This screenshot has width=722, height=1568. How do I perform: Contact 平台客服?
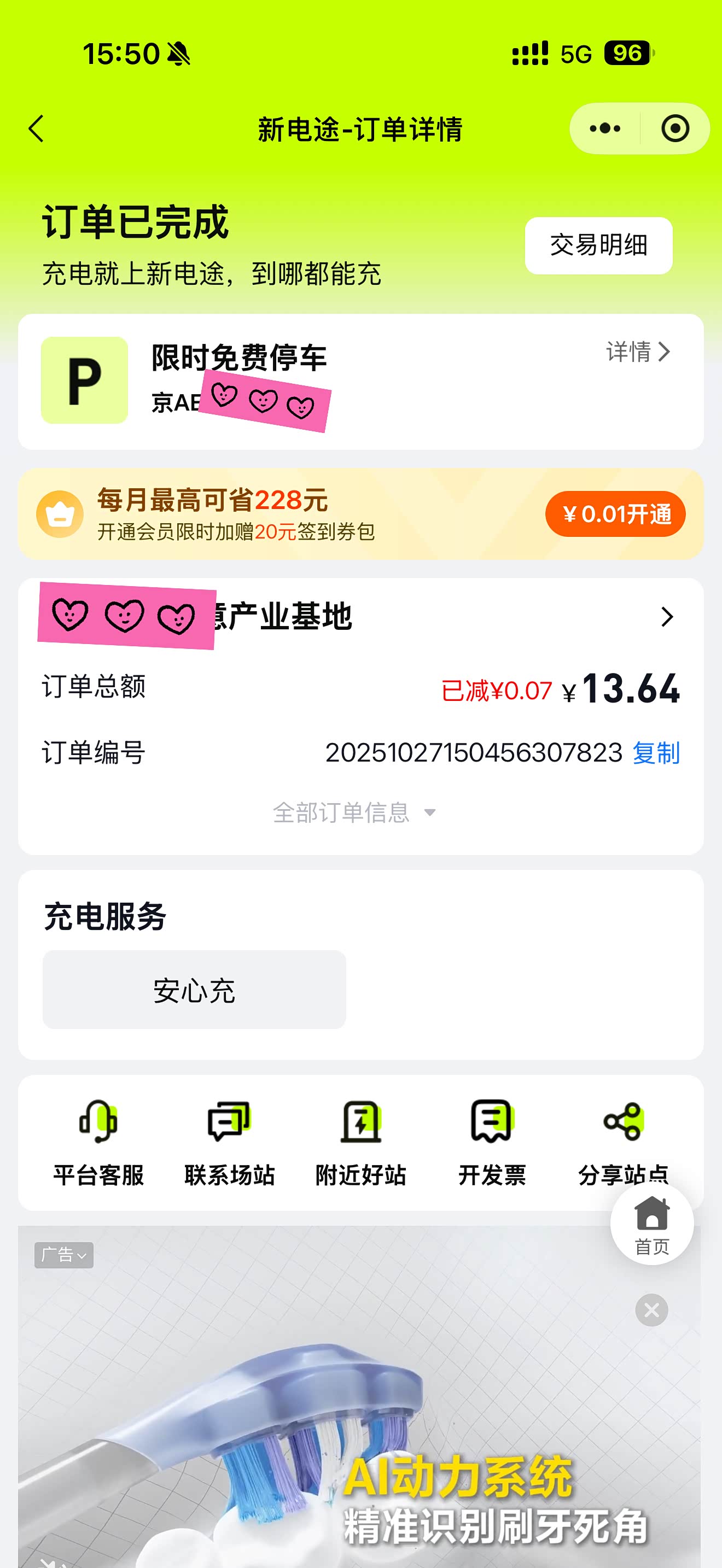(98, 1143)
